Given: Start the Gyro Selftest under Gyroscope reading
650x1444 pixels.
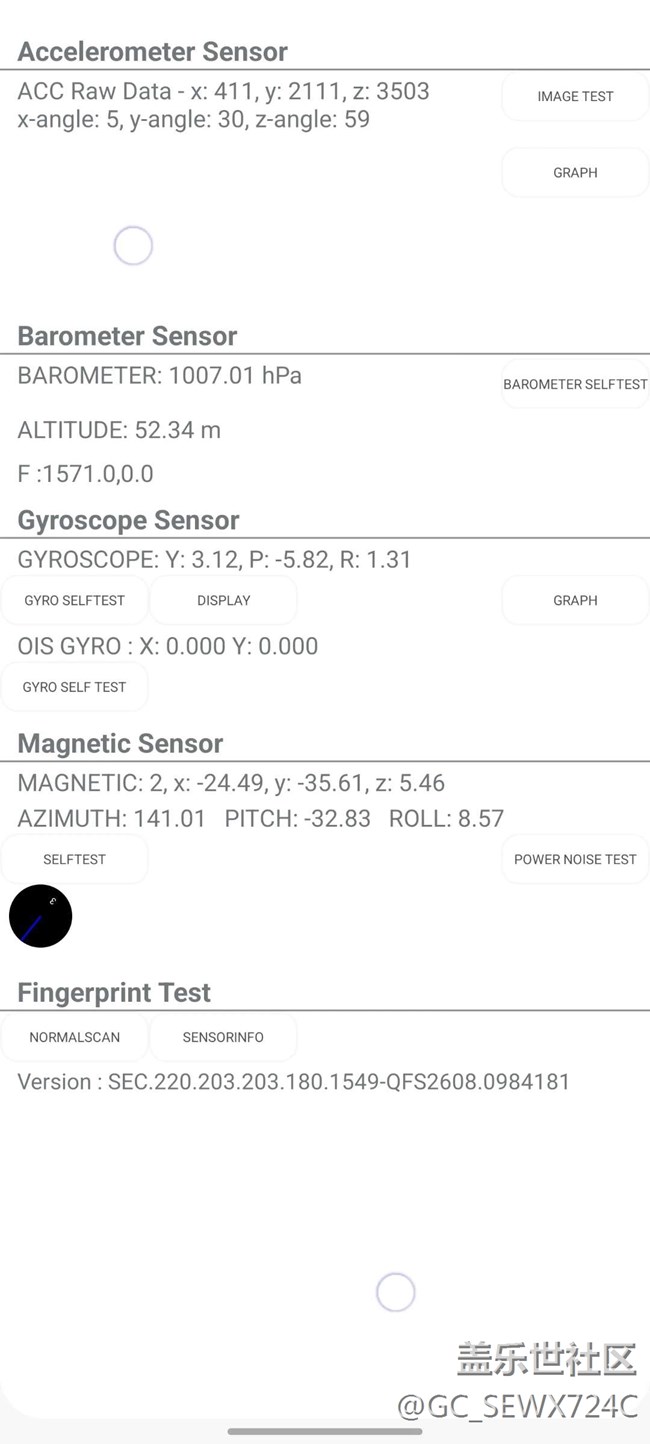Looking at the screenshot, I should point(75,601).
